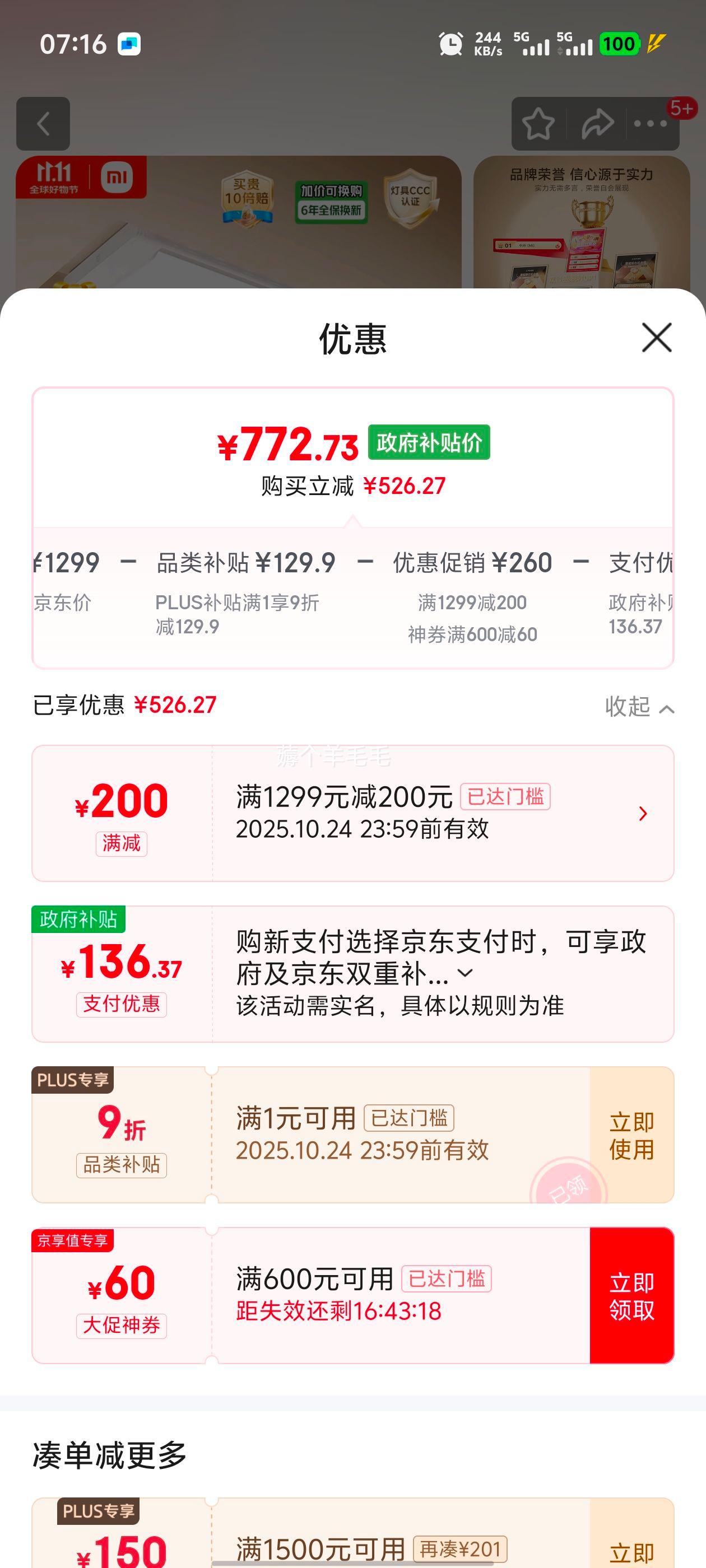Open the three-dot more menu
Viewport: 706px width, 1568px height.
click(650, 124)
